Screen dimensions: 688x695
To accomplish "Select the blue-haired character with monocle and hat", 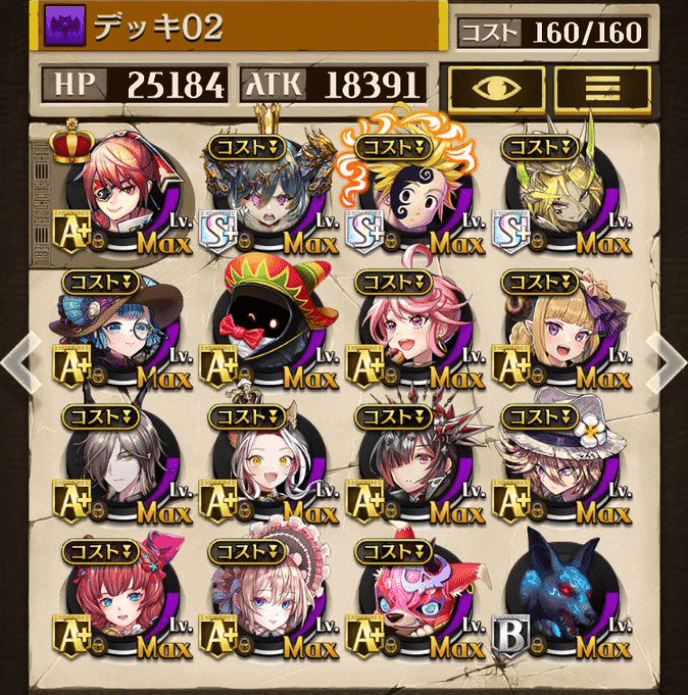I will coord(125,330).
